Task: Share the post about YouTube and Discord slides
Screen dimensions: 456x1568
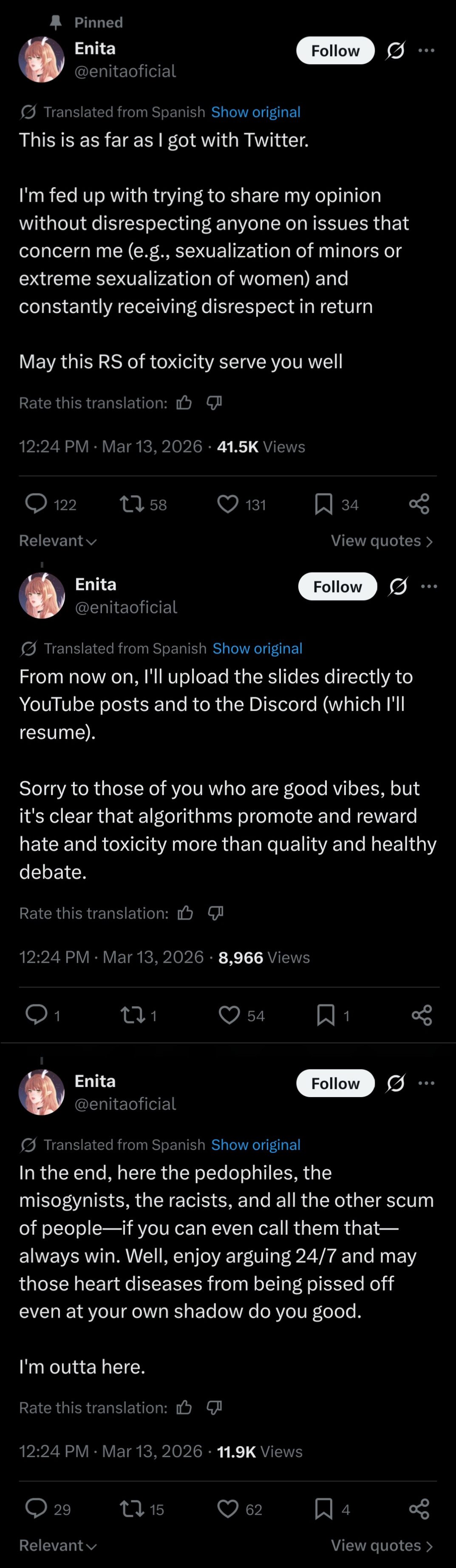Action: click(421, 1015)
